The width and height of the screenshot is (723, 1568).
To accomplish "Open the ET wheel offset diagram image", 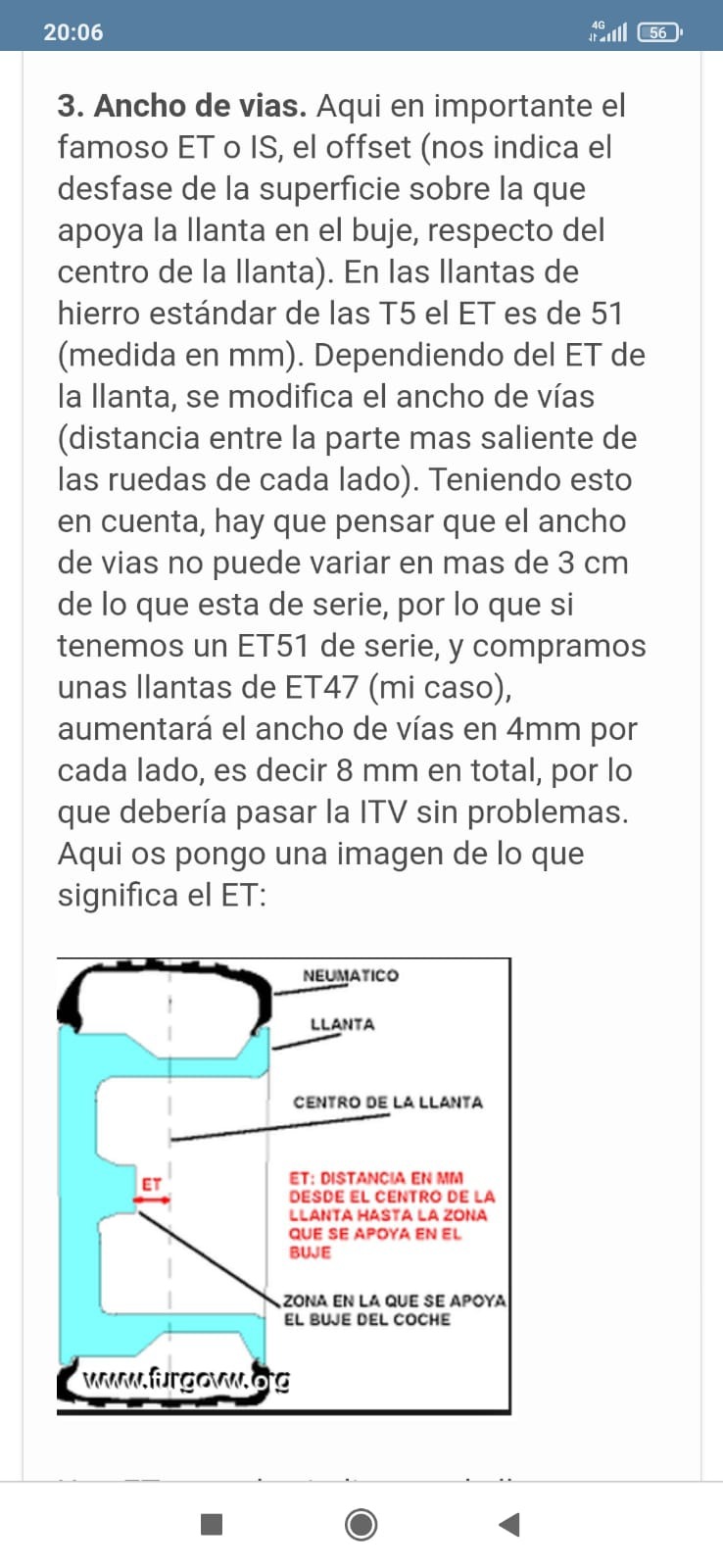I will (283, 1186).
